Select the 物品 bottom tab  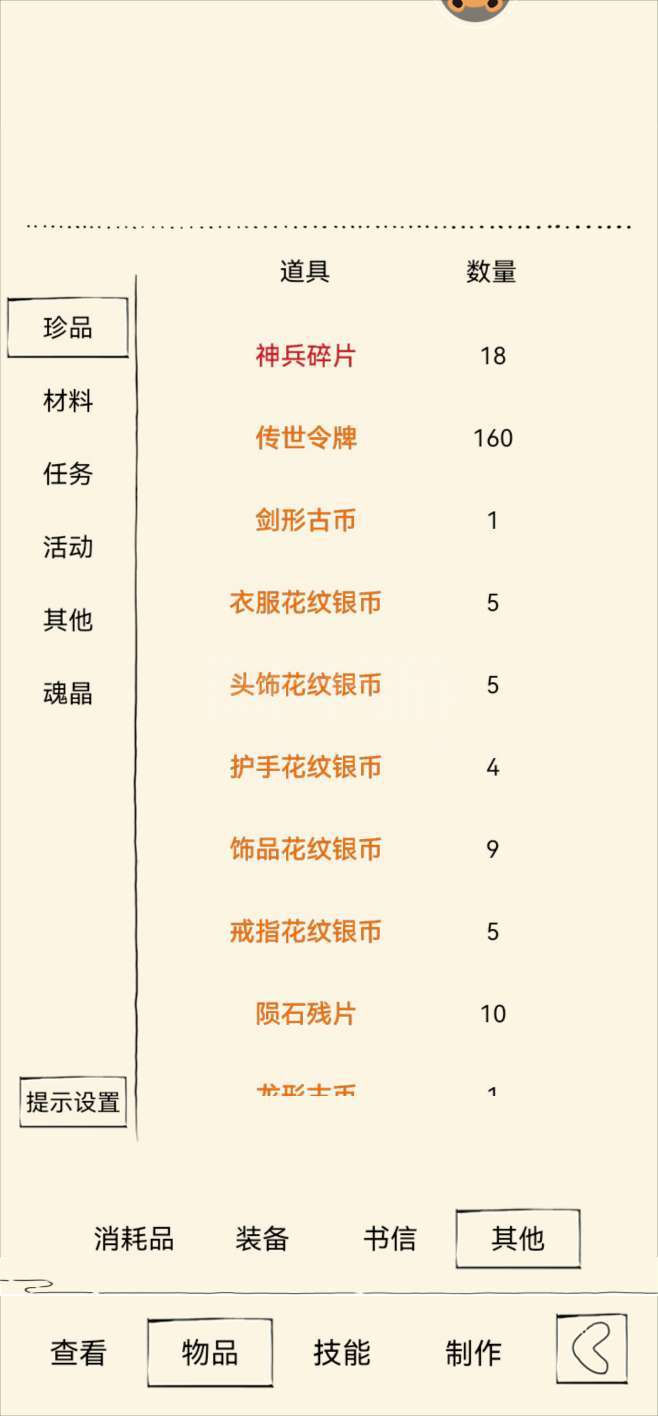pyautogui.click(x=210, y=1353)
